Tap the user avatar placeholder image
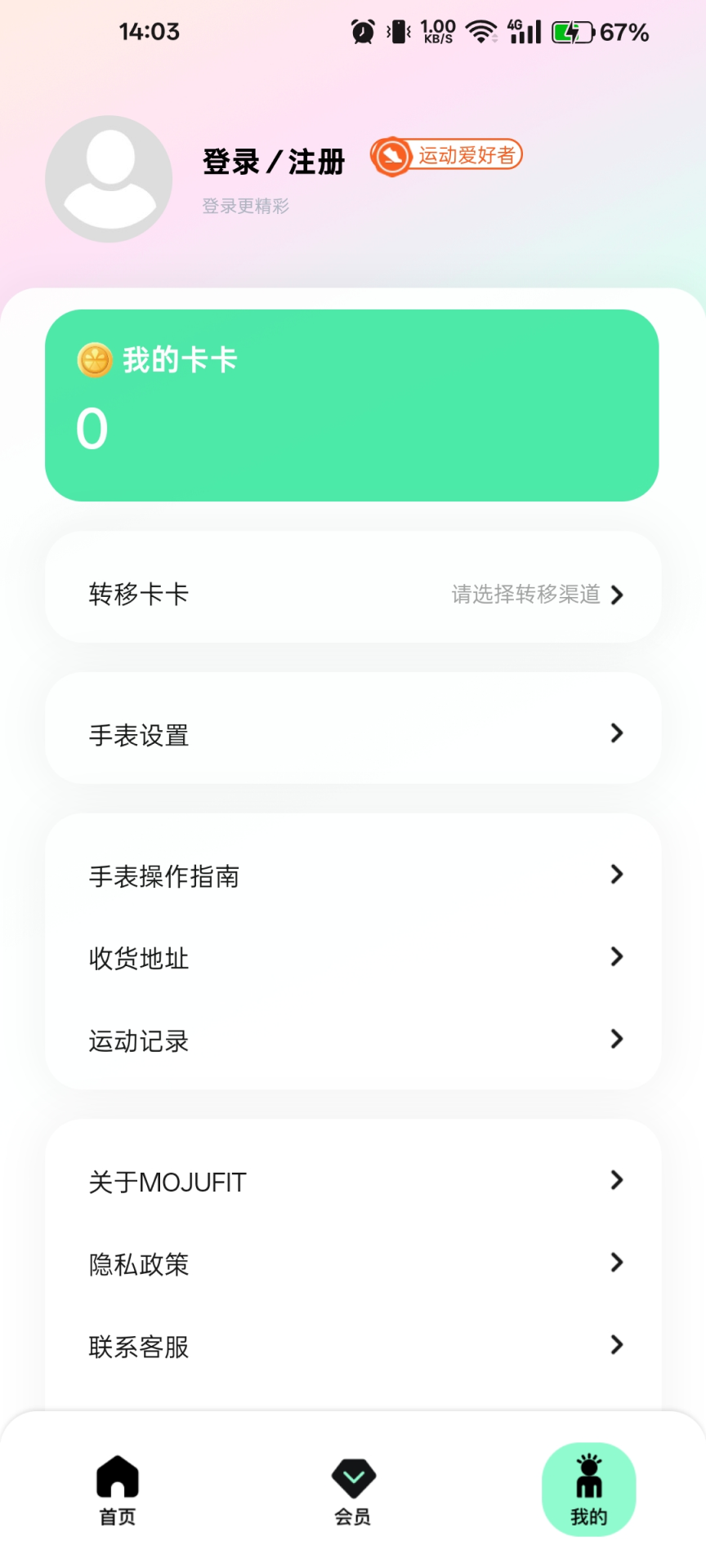706x1568 pixels. coord(109,176)
